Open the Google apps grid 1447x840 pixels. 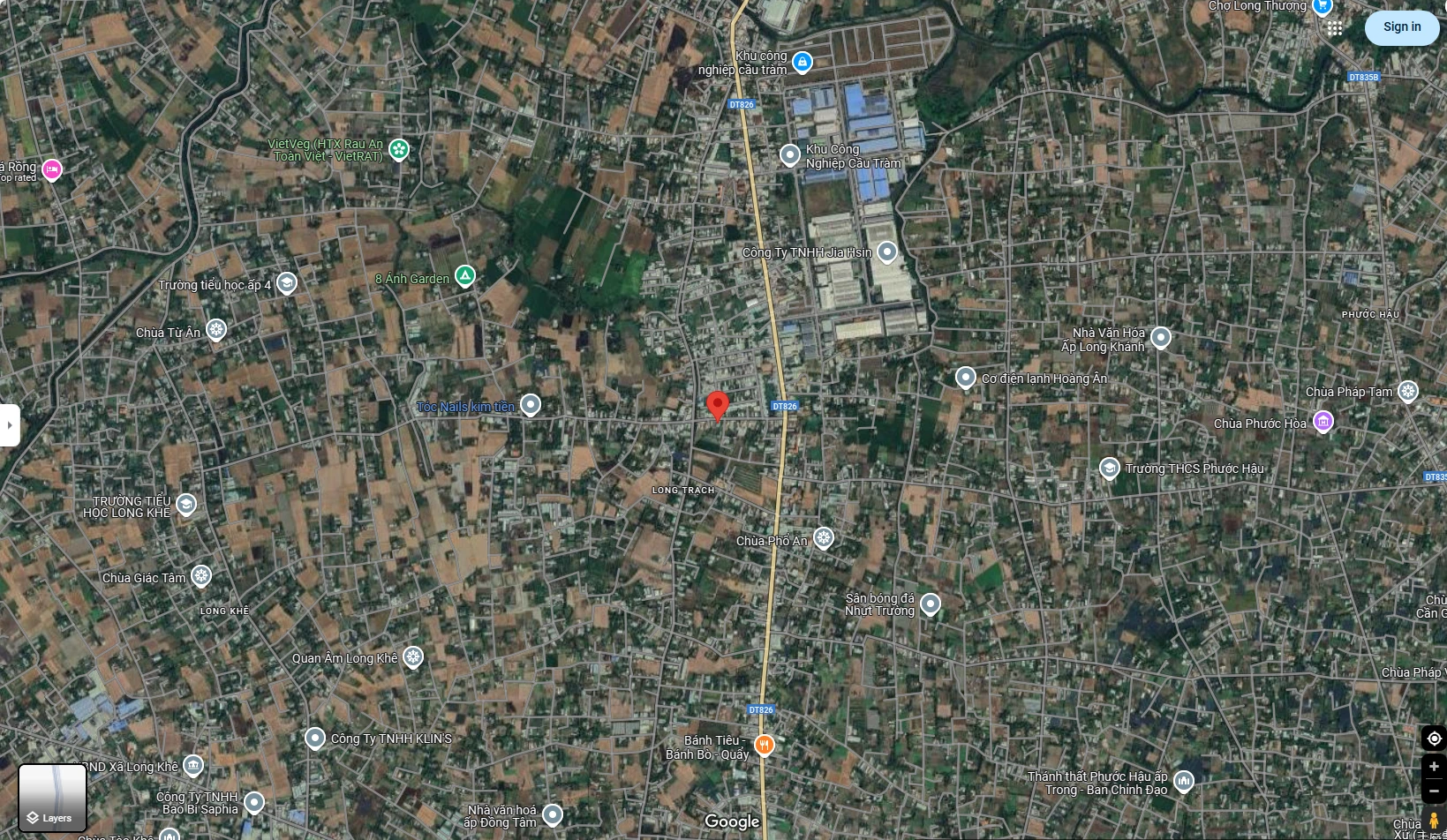tap(1334, 28)
